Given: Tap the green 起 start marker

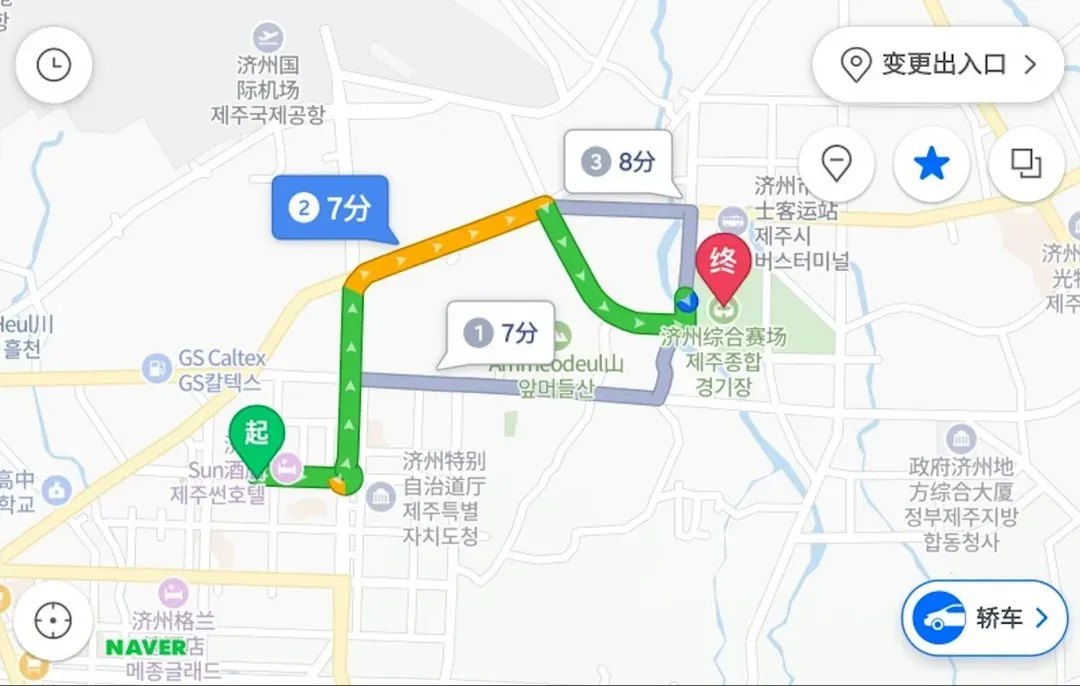Looking at the screenshot, I should pyautogui.click(x=257, y=437).
